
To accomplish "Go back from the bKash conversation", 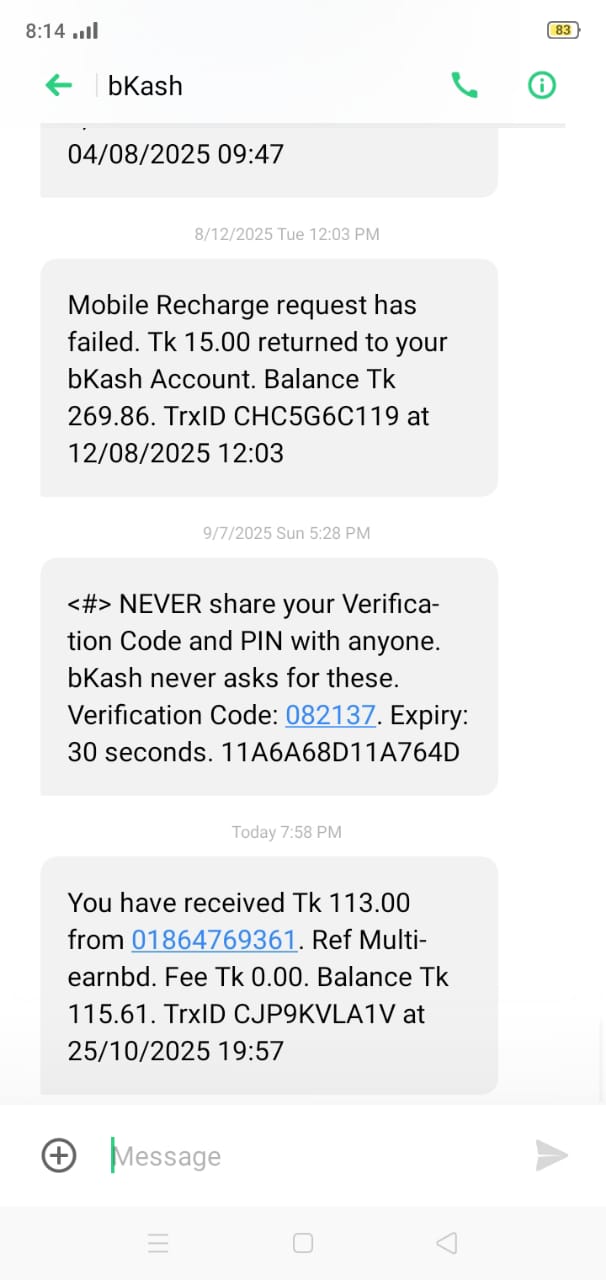I will pos(59,86).
